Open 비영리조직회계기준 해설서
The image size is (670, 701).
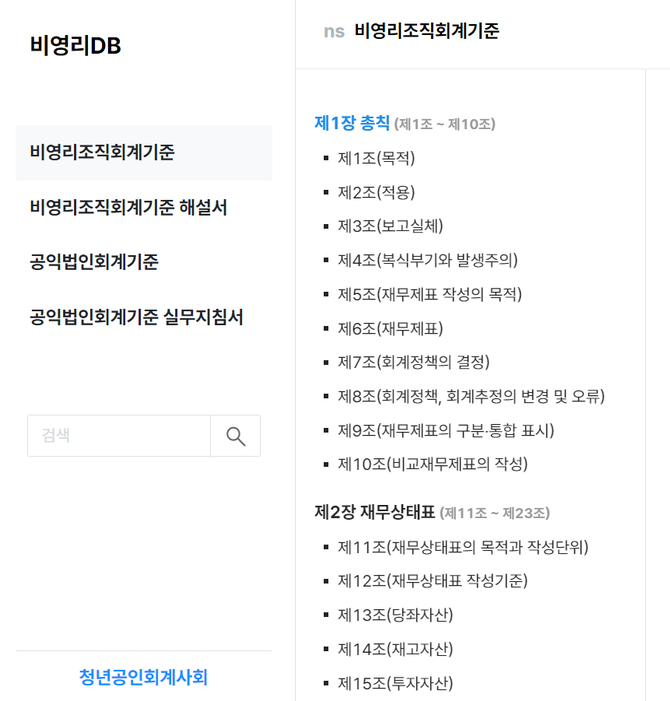point(129,208)
